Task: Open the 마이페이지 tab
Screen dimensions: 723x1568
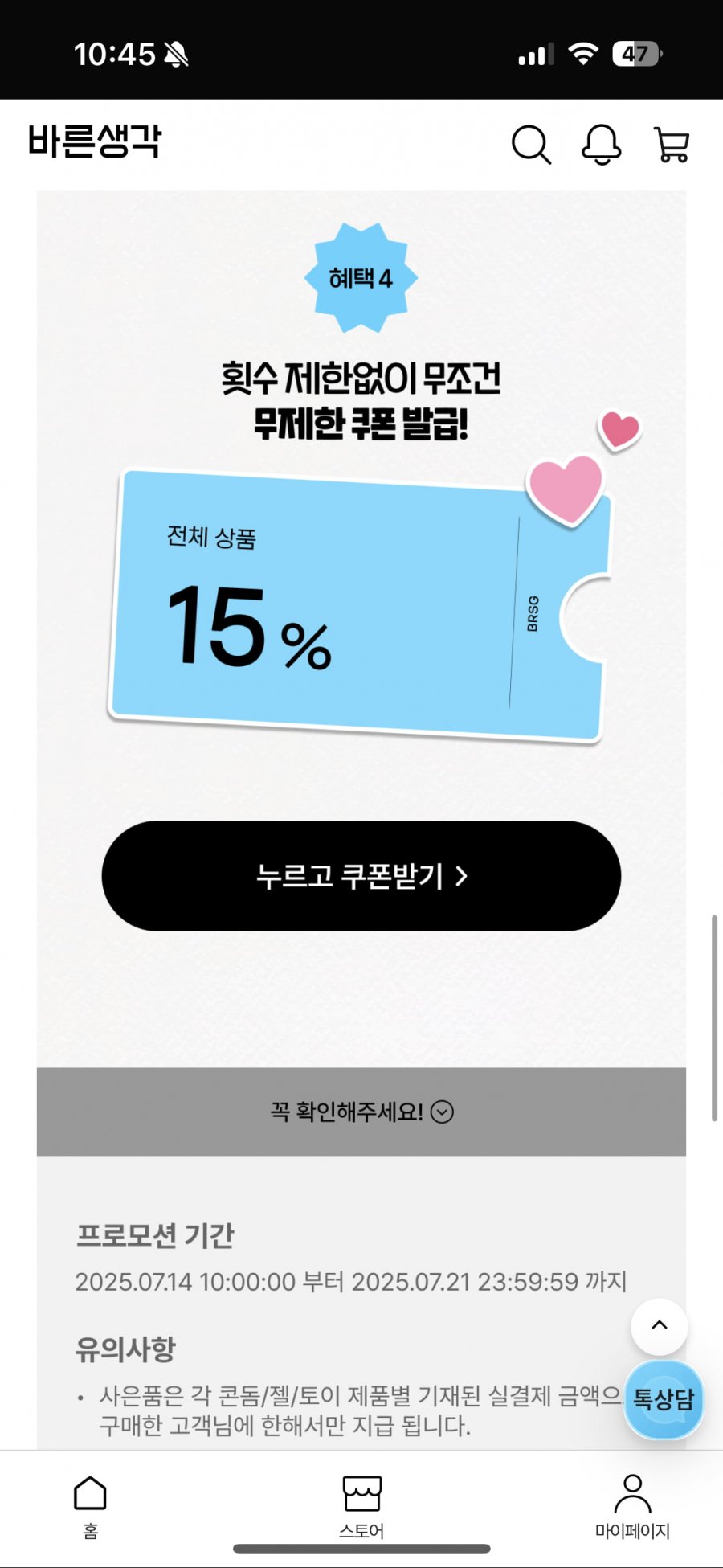Action: pyautogui.click(x=632, y=1506)
